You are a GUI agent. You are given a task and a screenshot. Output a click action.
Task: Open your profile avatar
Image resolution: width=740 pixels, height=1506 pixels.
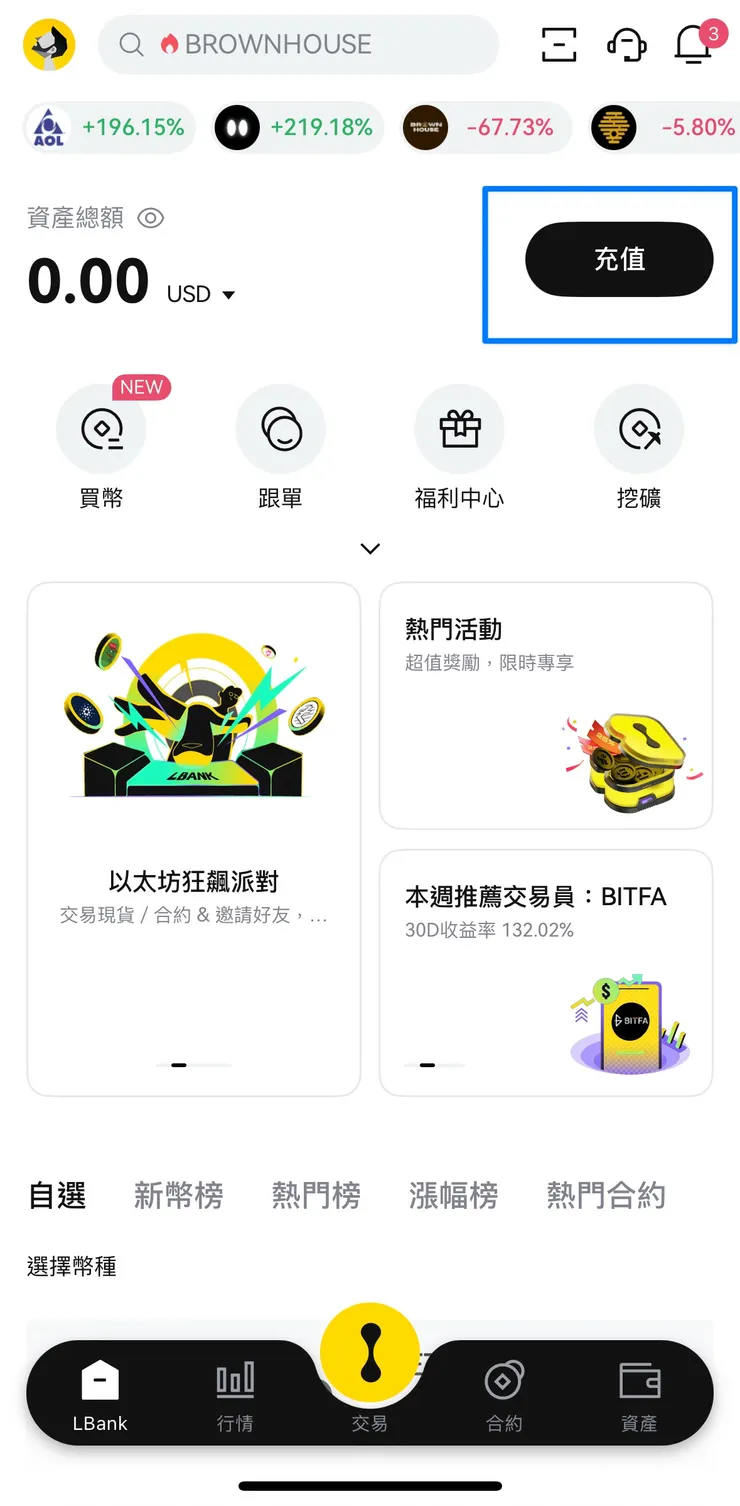[x=48, y=44]
